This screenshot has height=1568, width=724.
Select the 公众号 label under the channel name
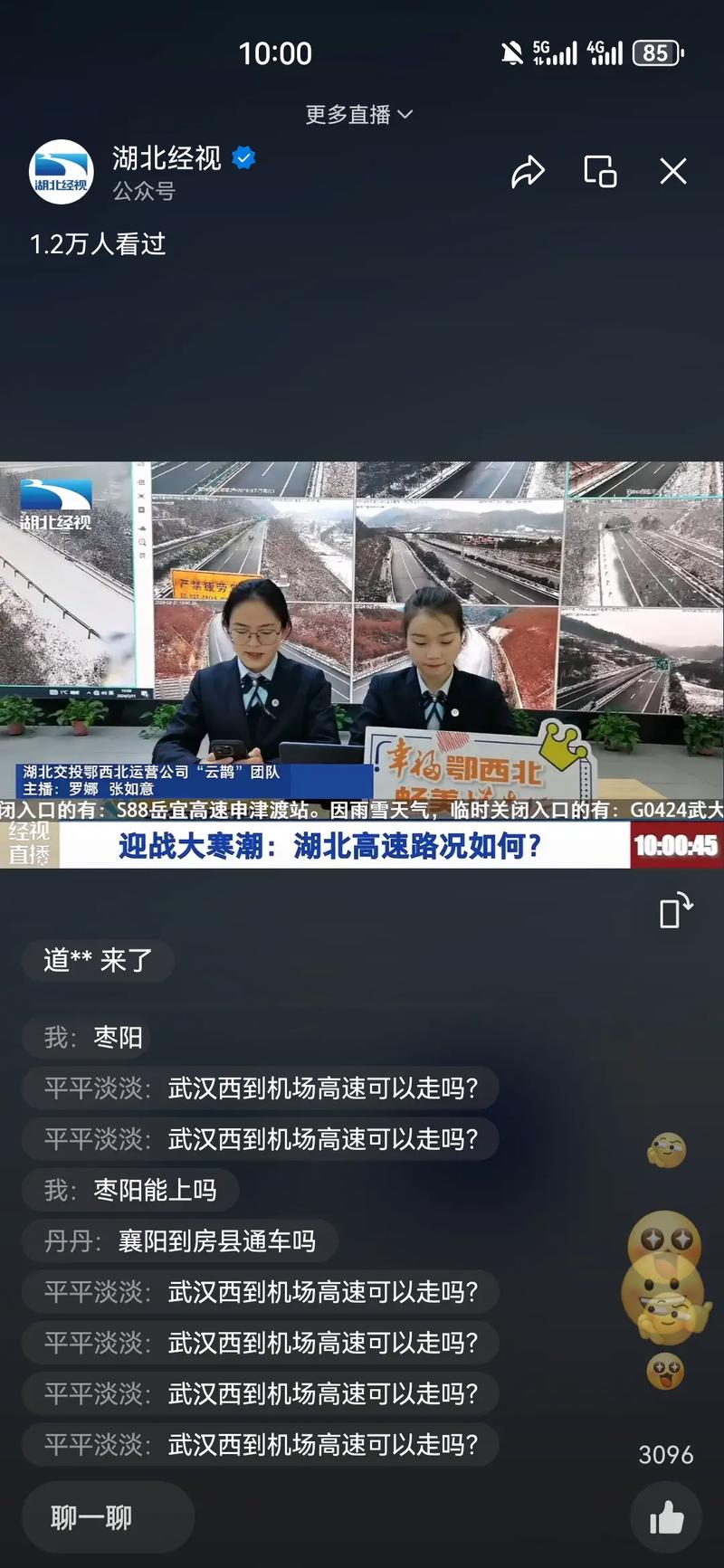point(145,191)
